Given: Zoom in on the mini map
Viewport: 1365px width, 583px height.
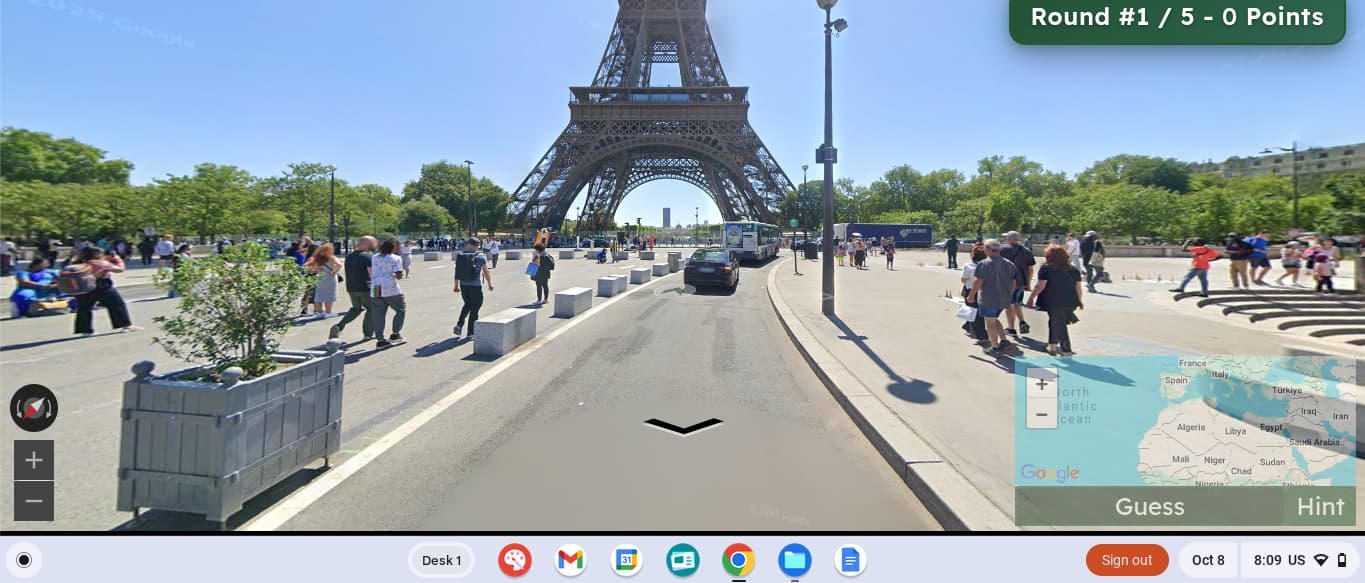Looking at the screenshot, I should tap(1041, 385).
